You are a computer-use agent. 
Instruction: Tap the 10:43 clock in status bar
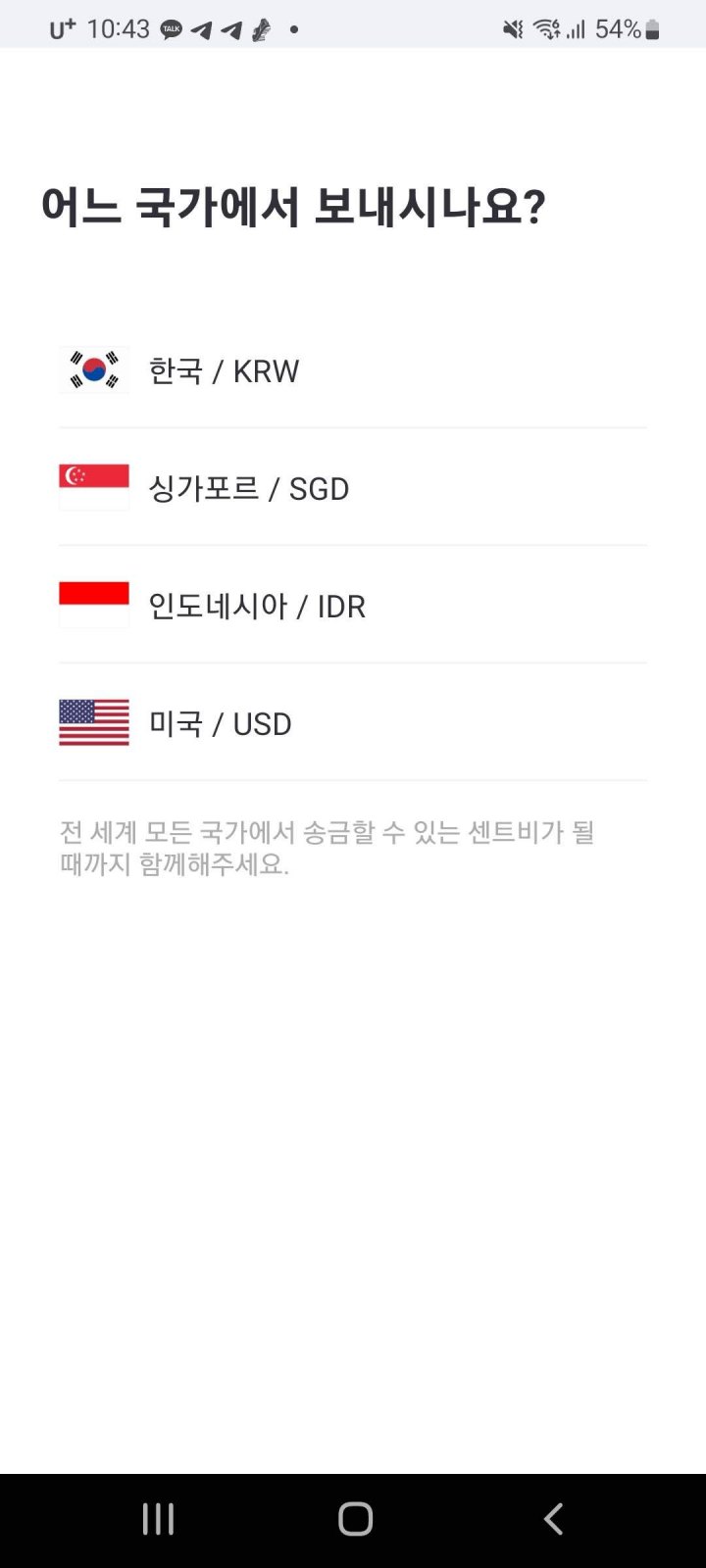click(x=118, y=29)
